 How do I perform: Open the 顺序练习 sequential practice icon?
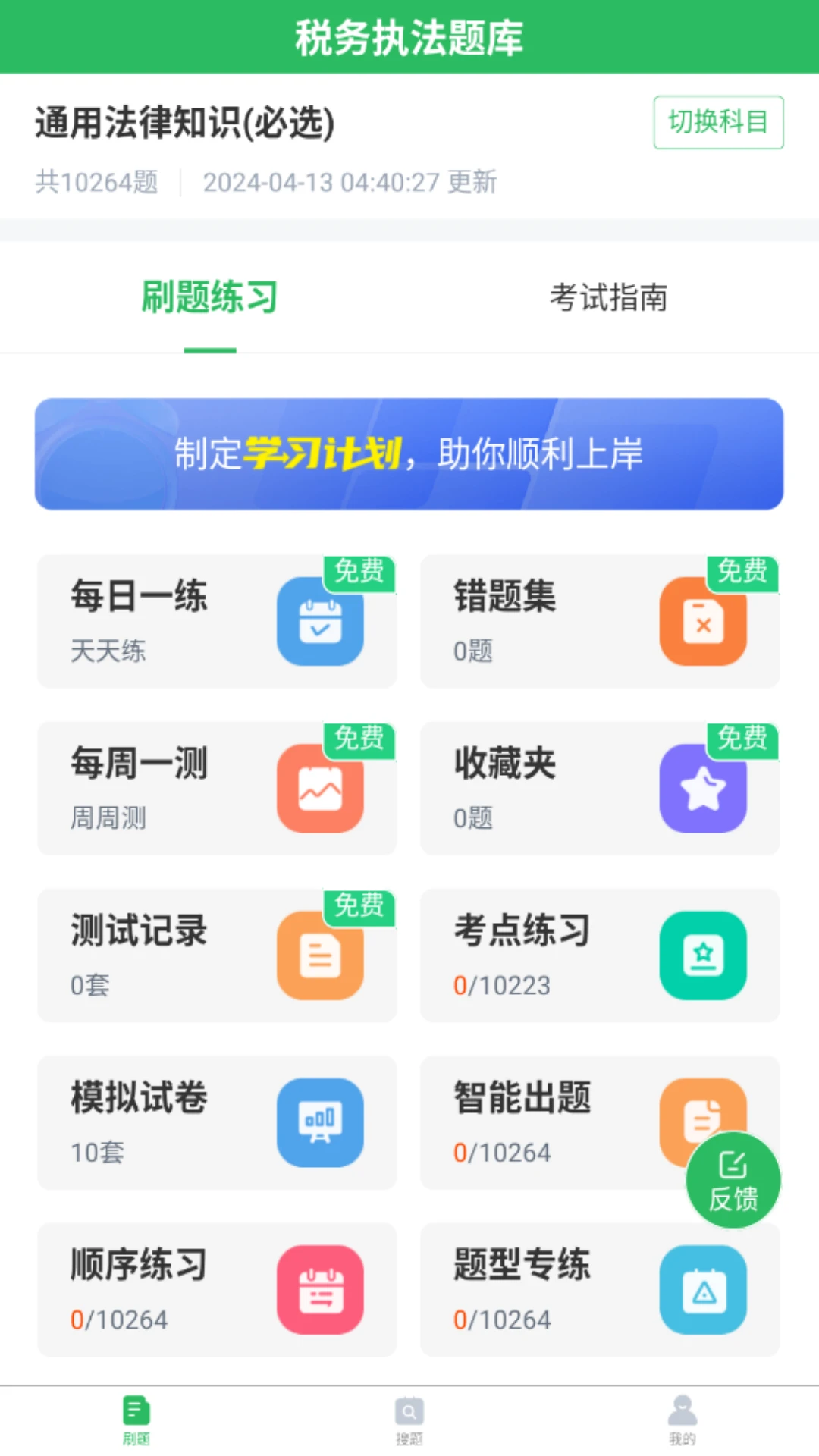[320, 1289]
